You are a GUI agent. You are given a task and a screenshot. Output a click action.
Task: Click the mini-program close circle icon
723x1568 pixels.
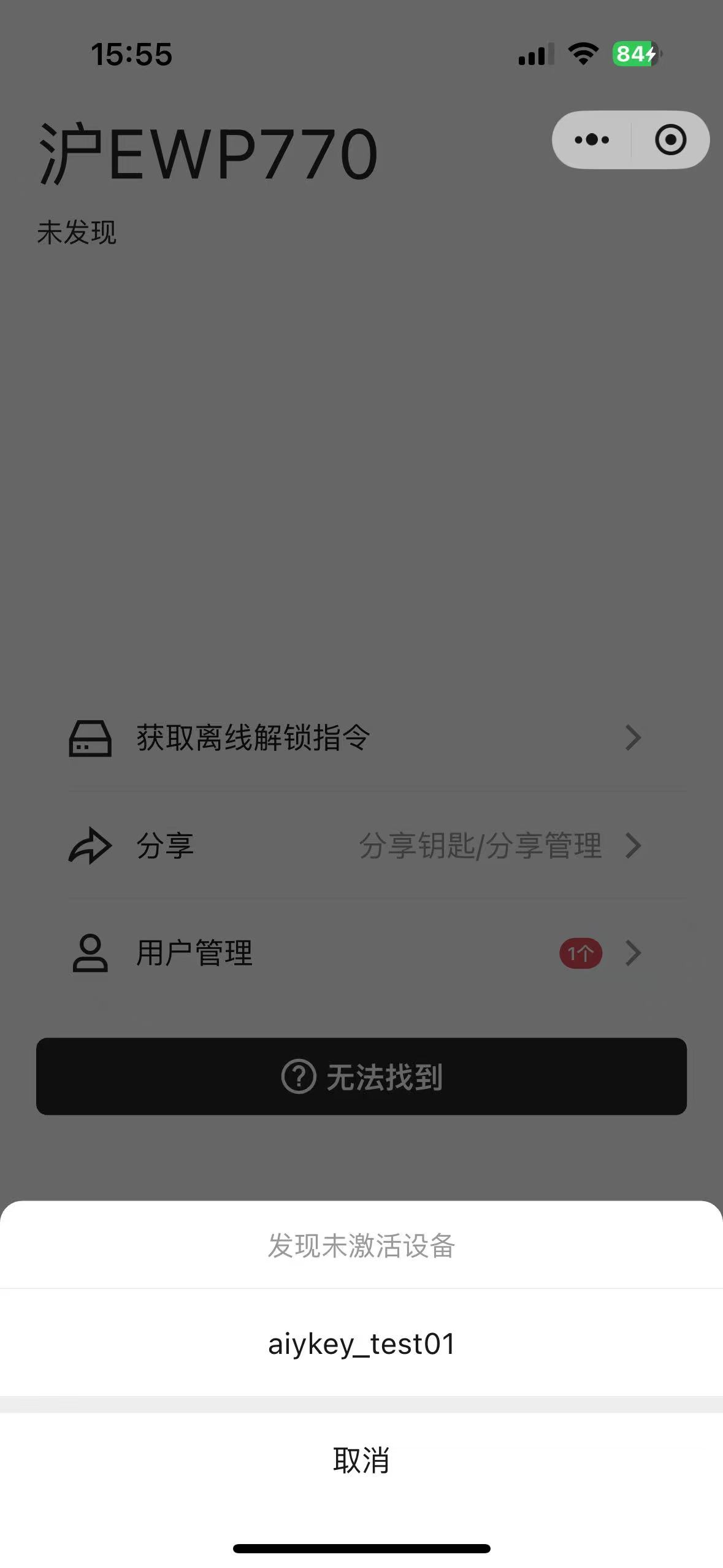point(670,139)
